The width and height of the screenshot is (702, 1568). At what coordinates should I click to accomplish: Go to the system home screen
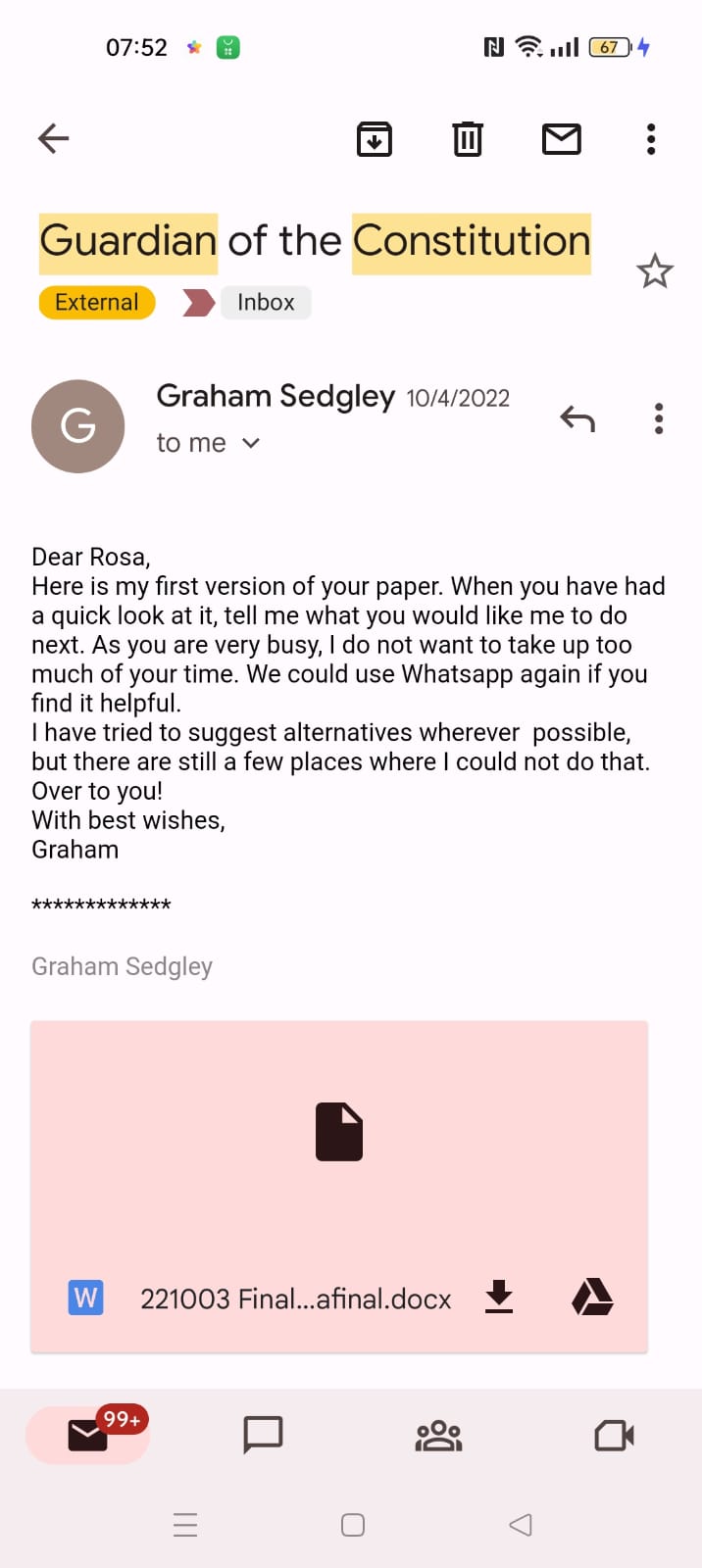click(x=353, y=1525)
